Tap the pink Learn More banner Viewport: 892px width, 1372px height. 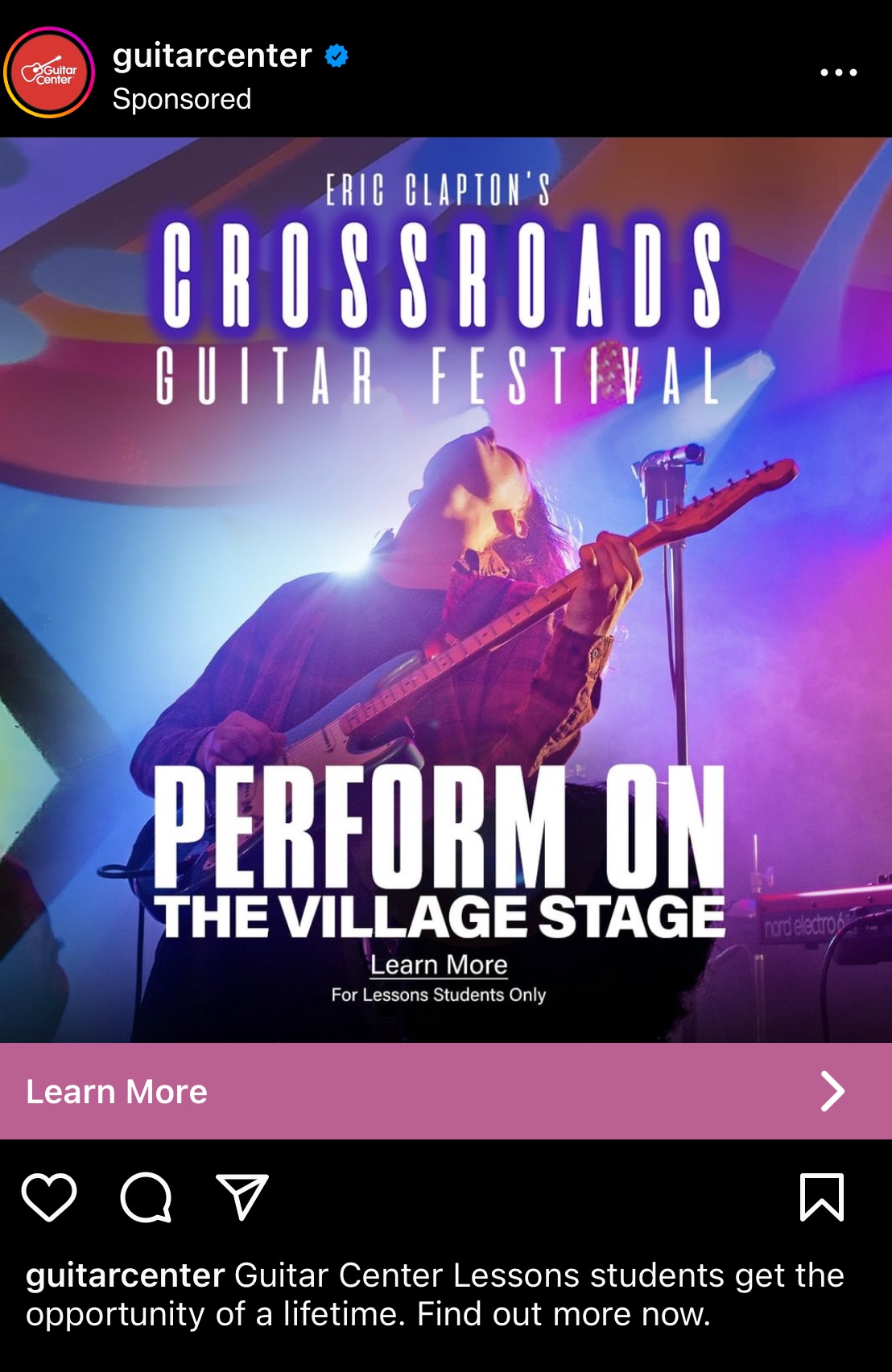point(446,1091)
